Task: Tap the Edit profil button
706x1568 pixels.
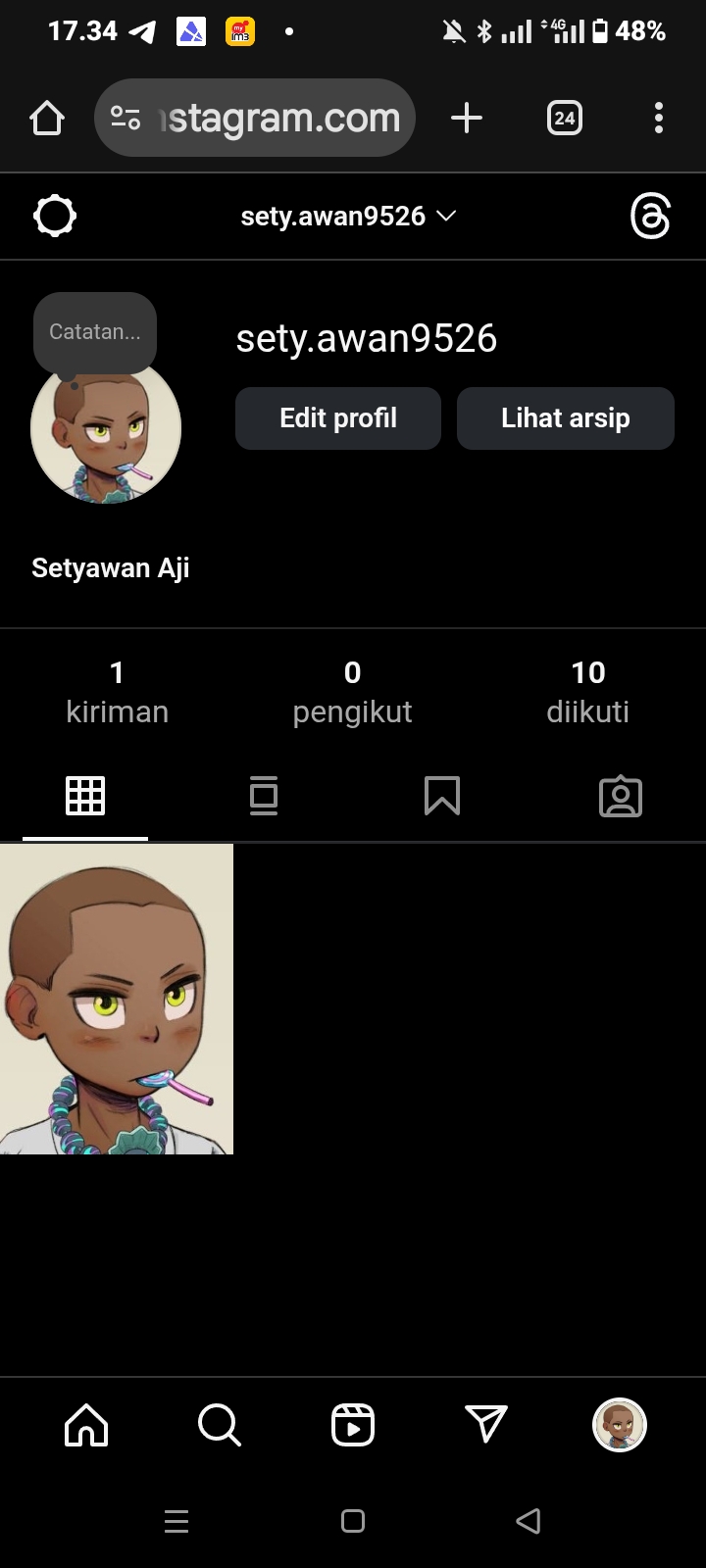Action: 338,418
